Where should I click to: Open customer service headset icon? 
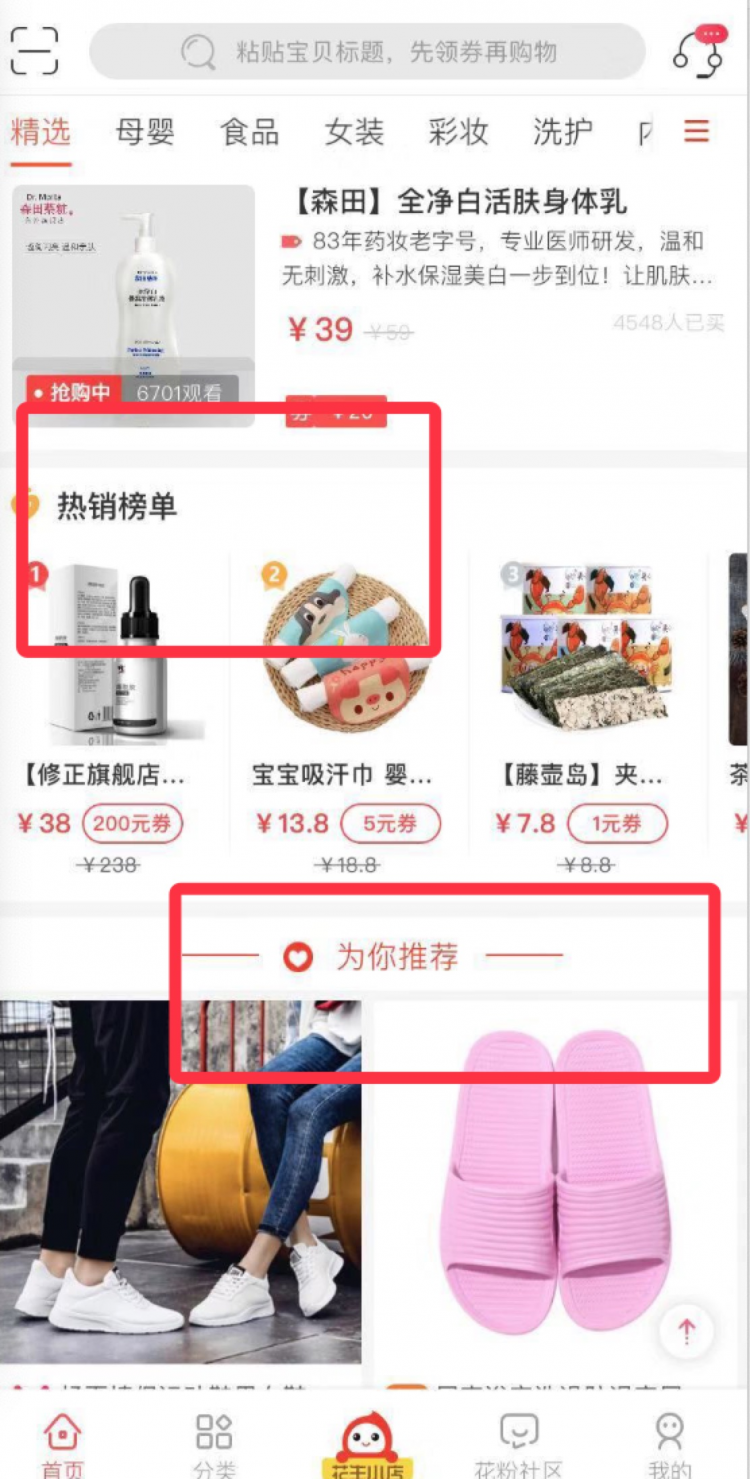click(x=698, y=51)
